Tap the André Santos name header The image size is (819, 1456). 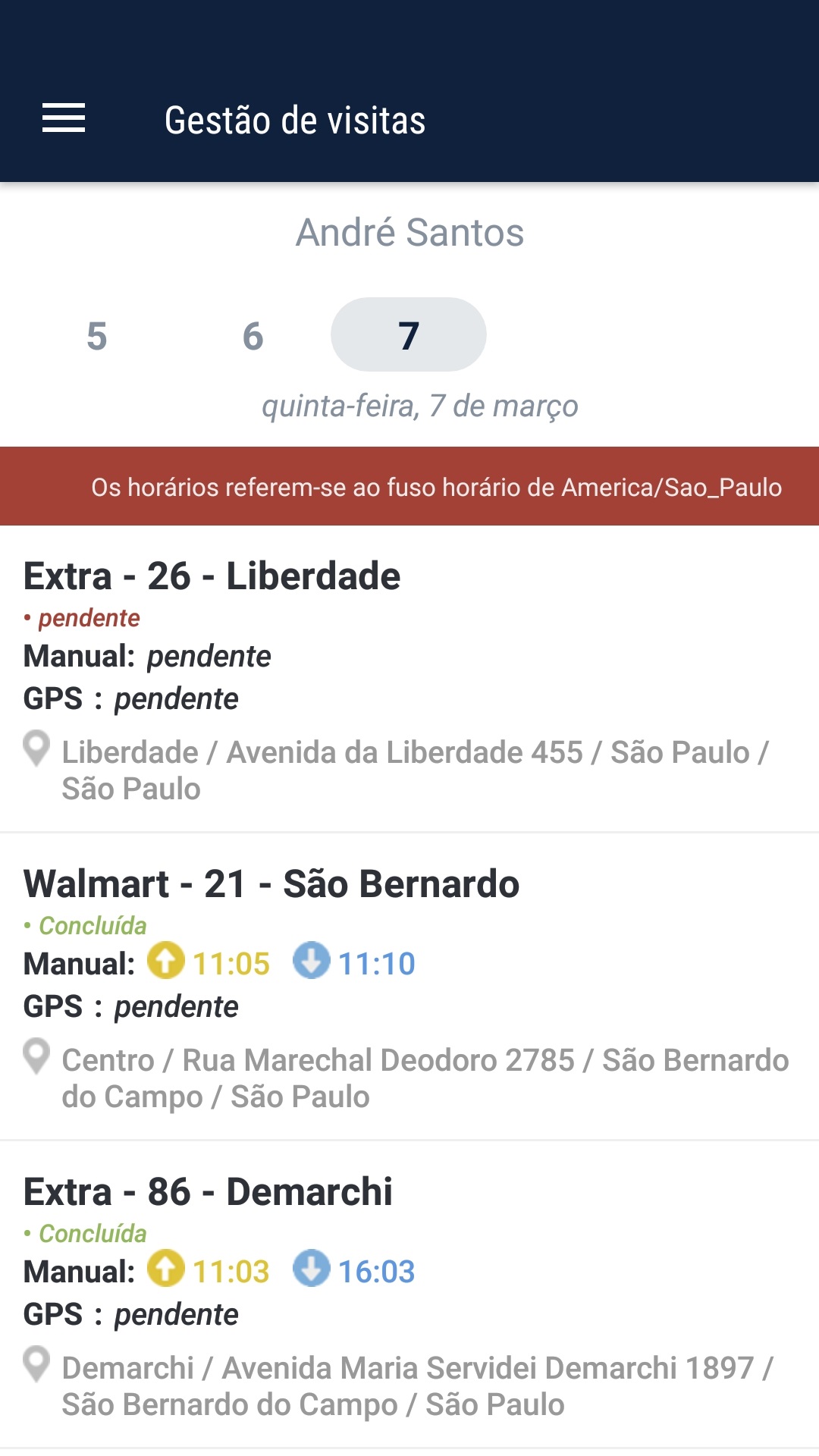click(409, 234)
